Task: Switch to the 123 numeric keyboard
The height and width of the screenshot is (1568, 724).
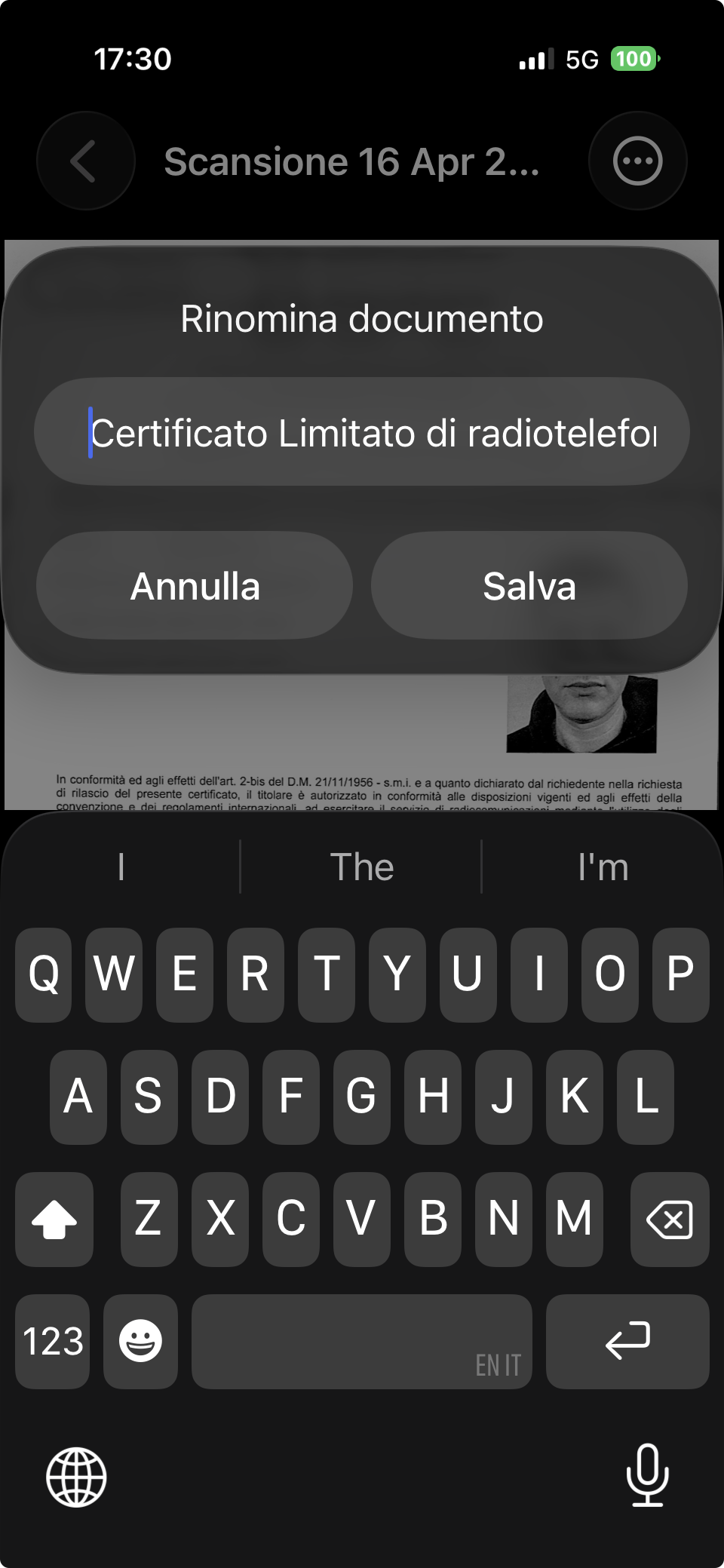Action: coord(53,1341)
